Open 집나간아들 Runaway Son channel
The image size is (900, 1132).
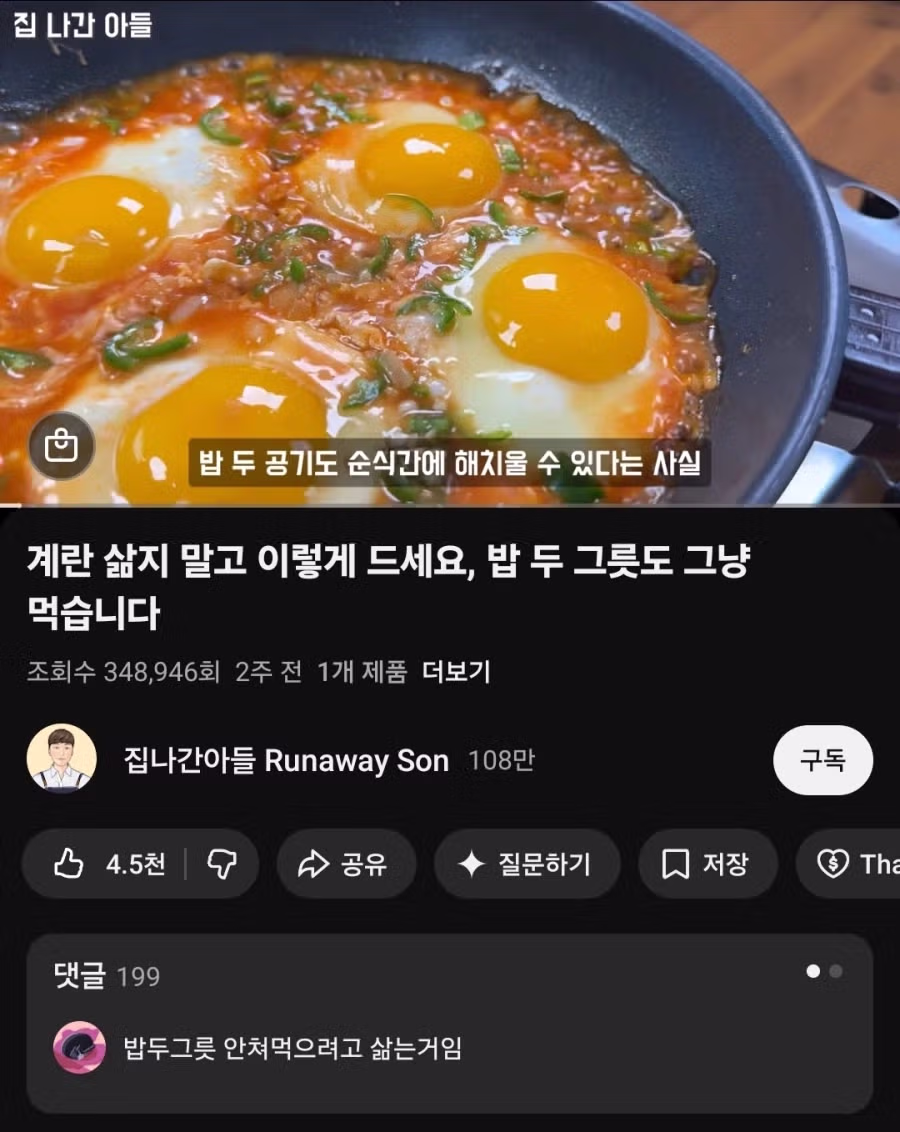pyautogui.click(x=285, y=760)
